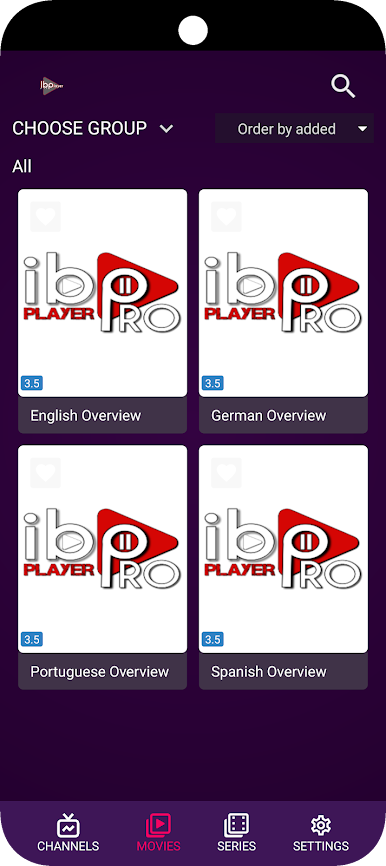Screen dimensions: 386x866
Task: Open the Order by added dropdown
Action: [x=294, y=129]
